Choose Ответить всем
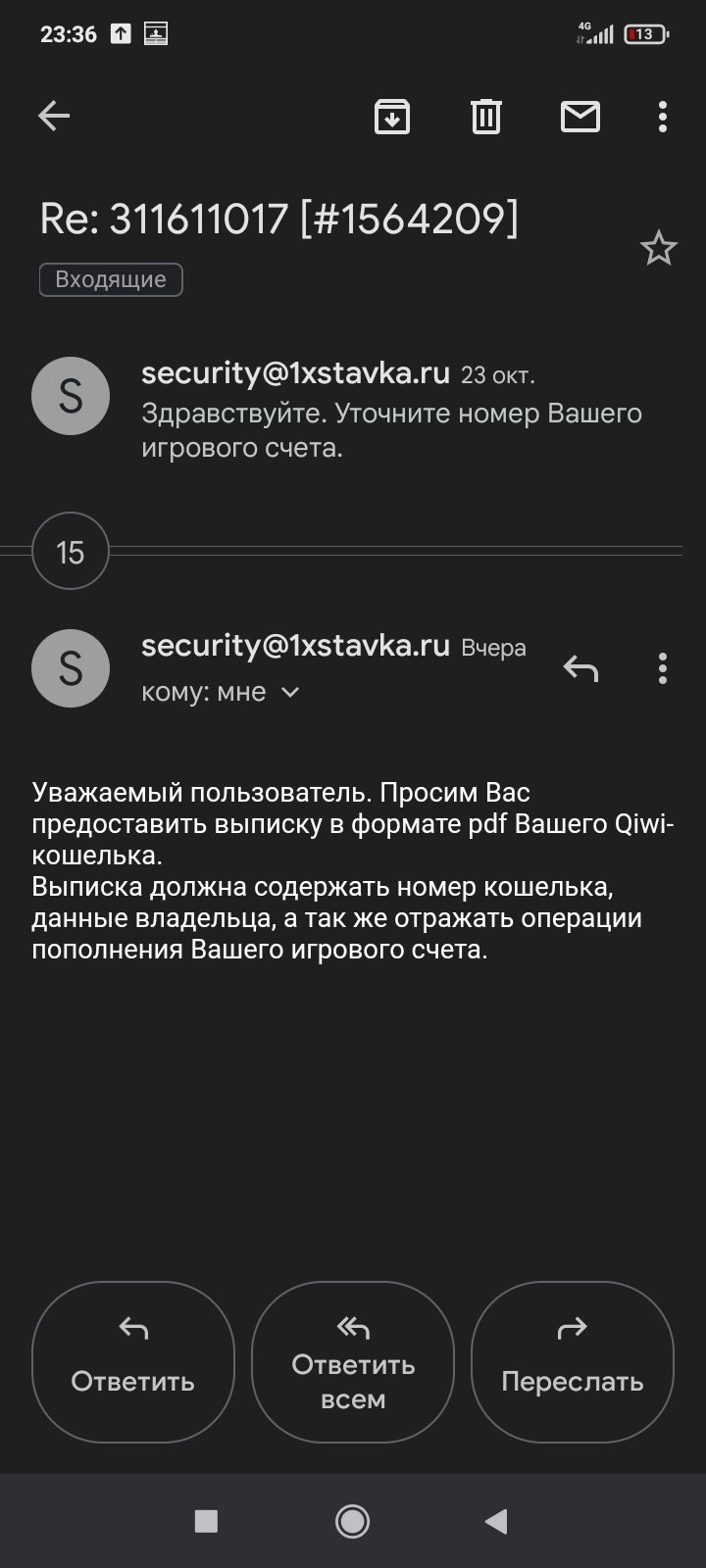The image size is (706, 1568). tap(353, 1361)
